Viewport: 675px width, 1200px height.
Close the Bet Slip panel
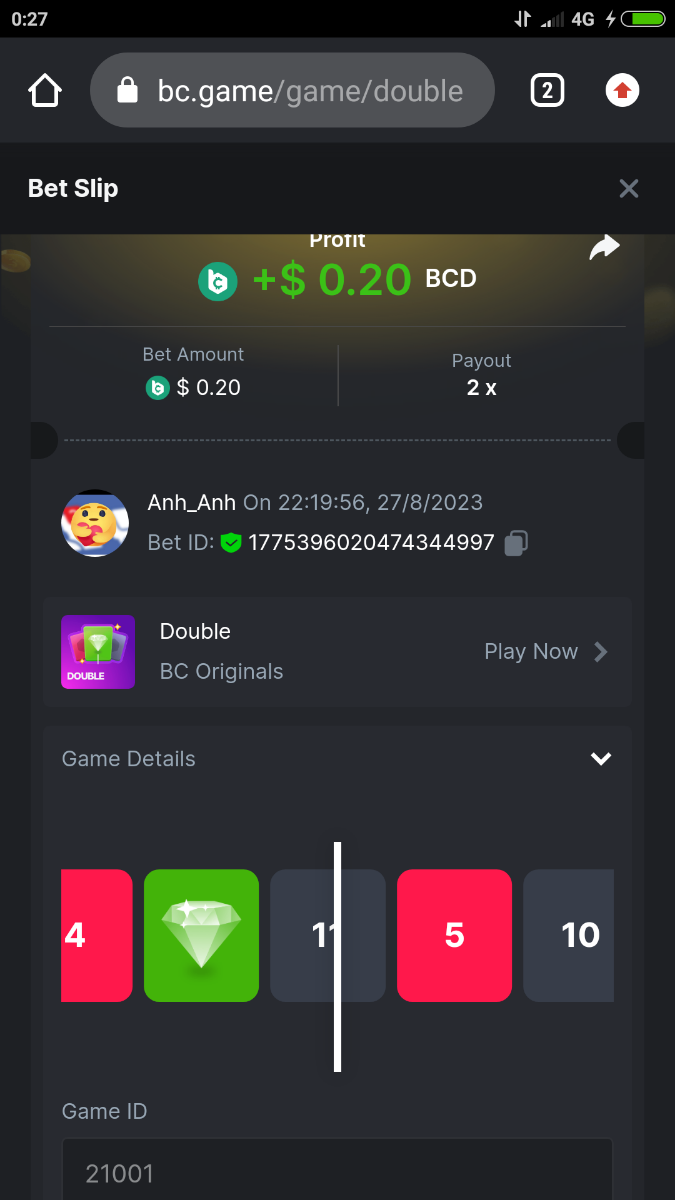[x=628, y=188]
